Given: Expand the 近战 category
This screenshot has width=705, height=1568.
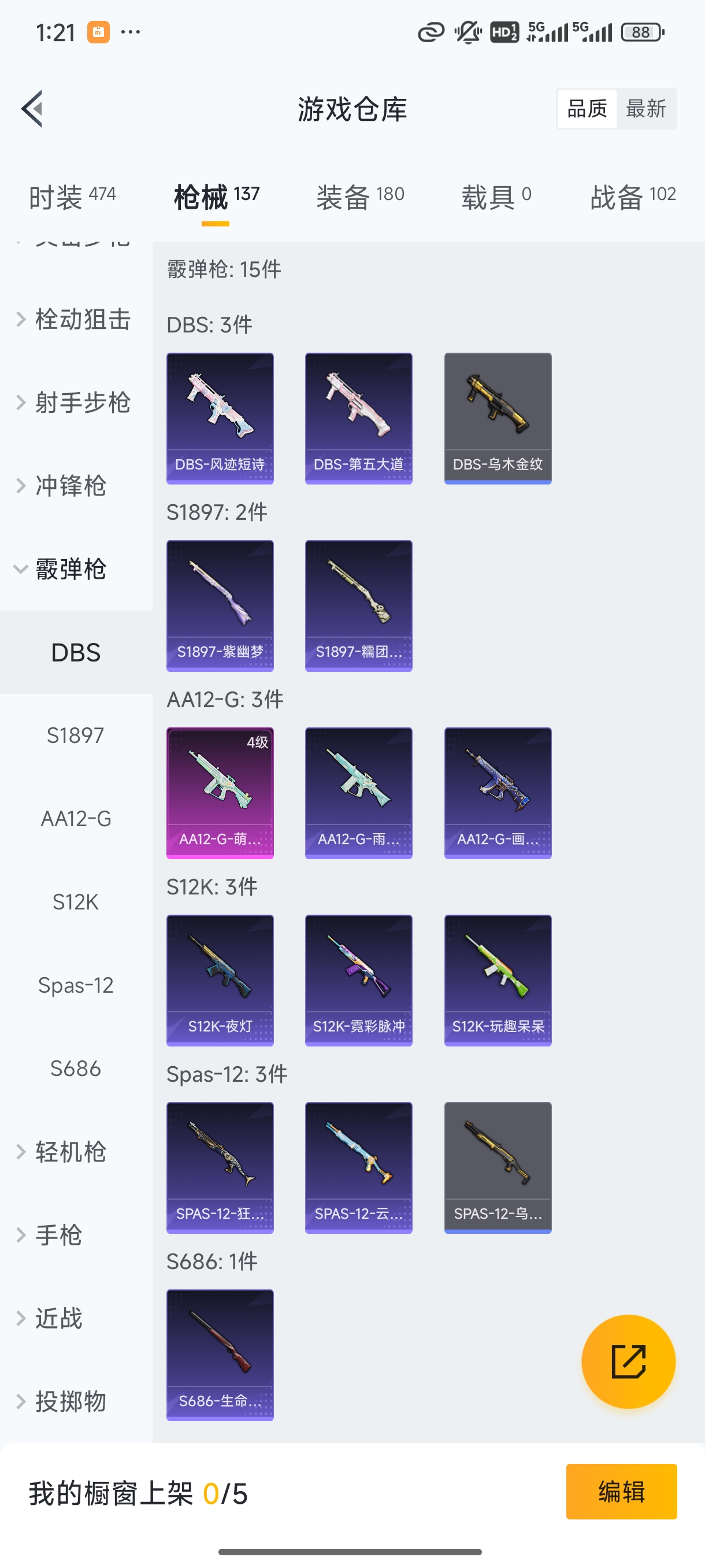Looking at the screenshot, I should tap(58, 1318).
